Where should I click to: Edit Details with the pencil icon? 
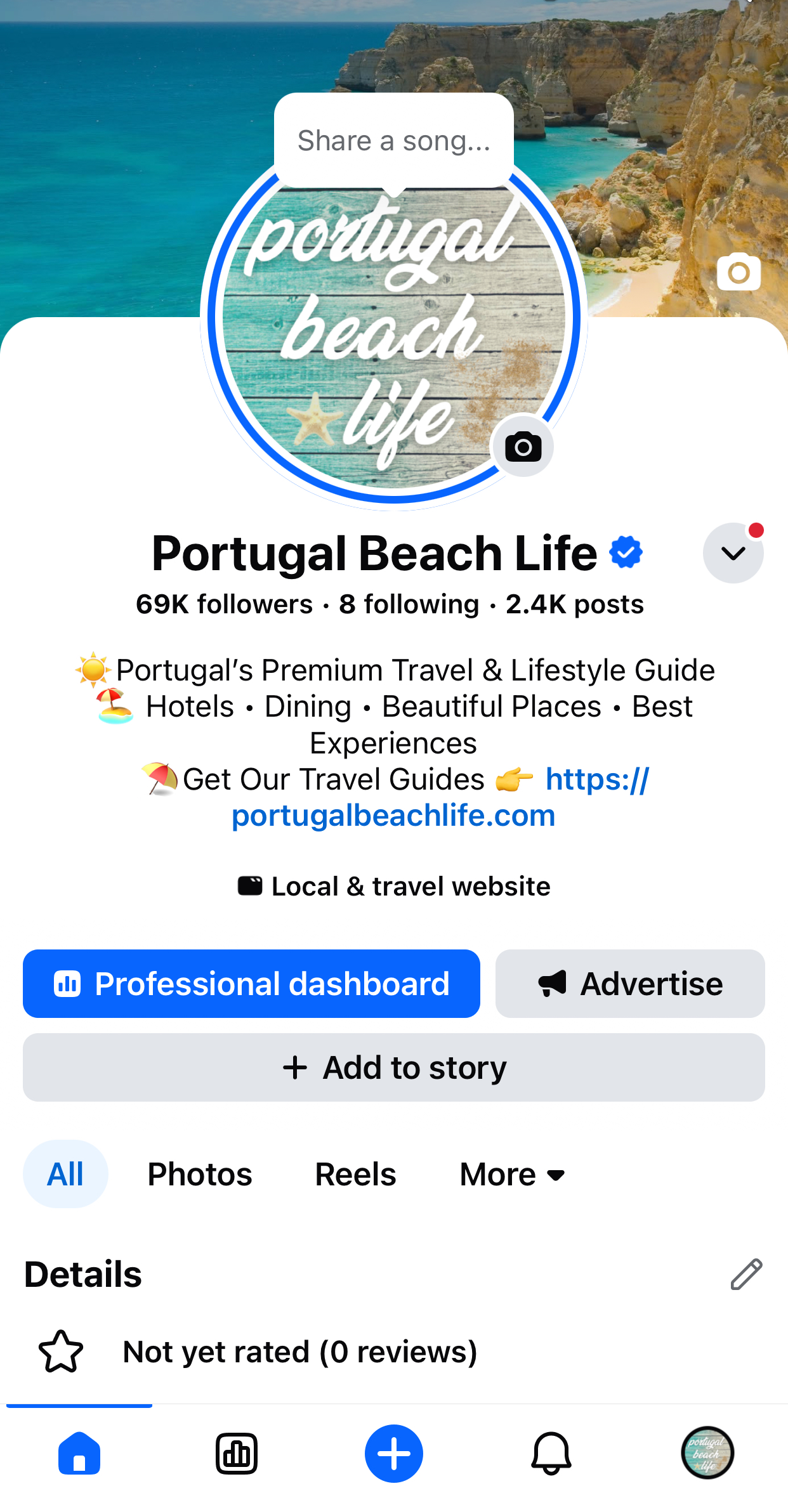(x=746, y=1274)
